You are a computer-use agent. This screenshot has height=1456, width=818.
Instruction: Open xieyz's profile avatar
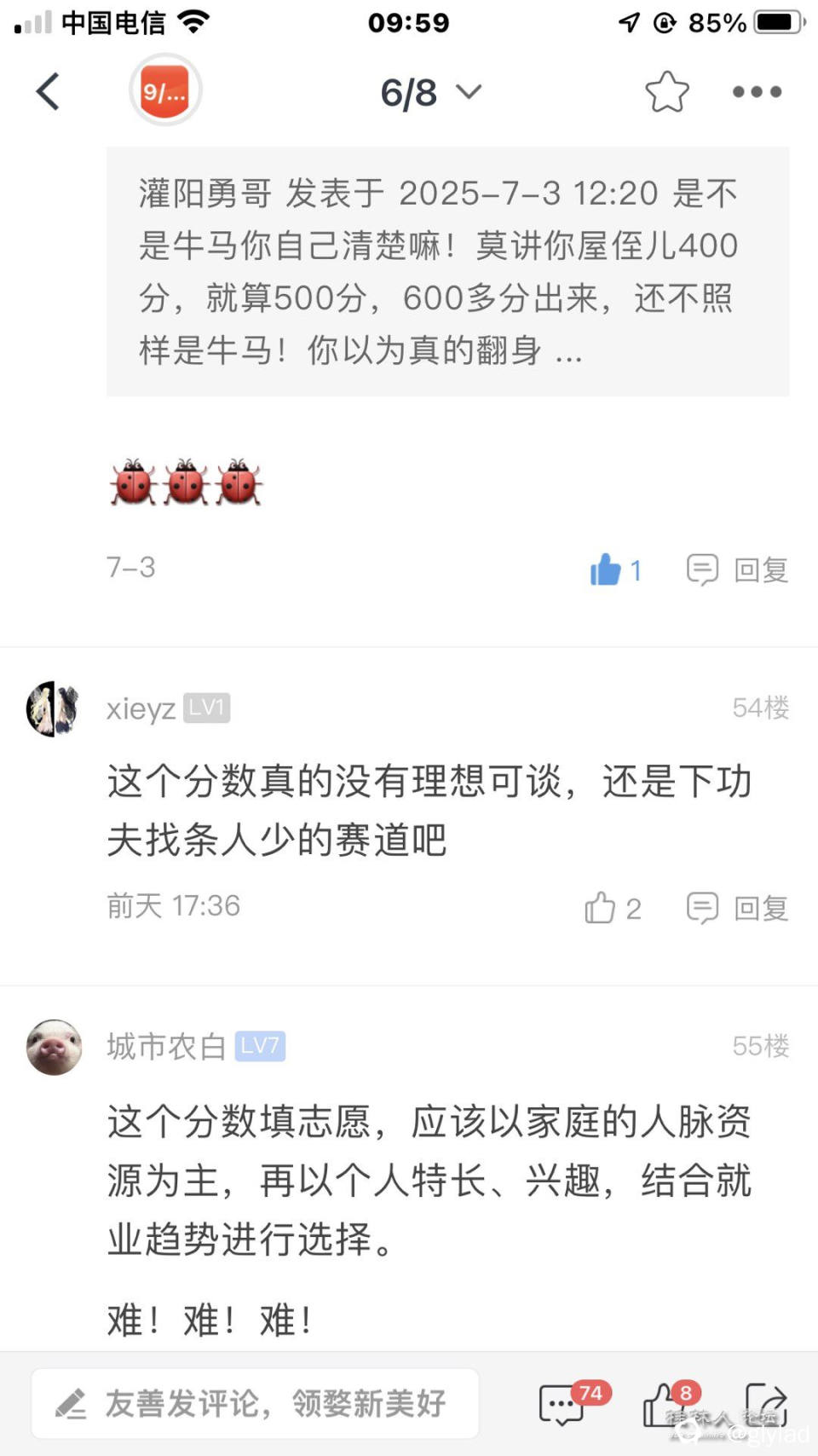(x=54, y=708)
